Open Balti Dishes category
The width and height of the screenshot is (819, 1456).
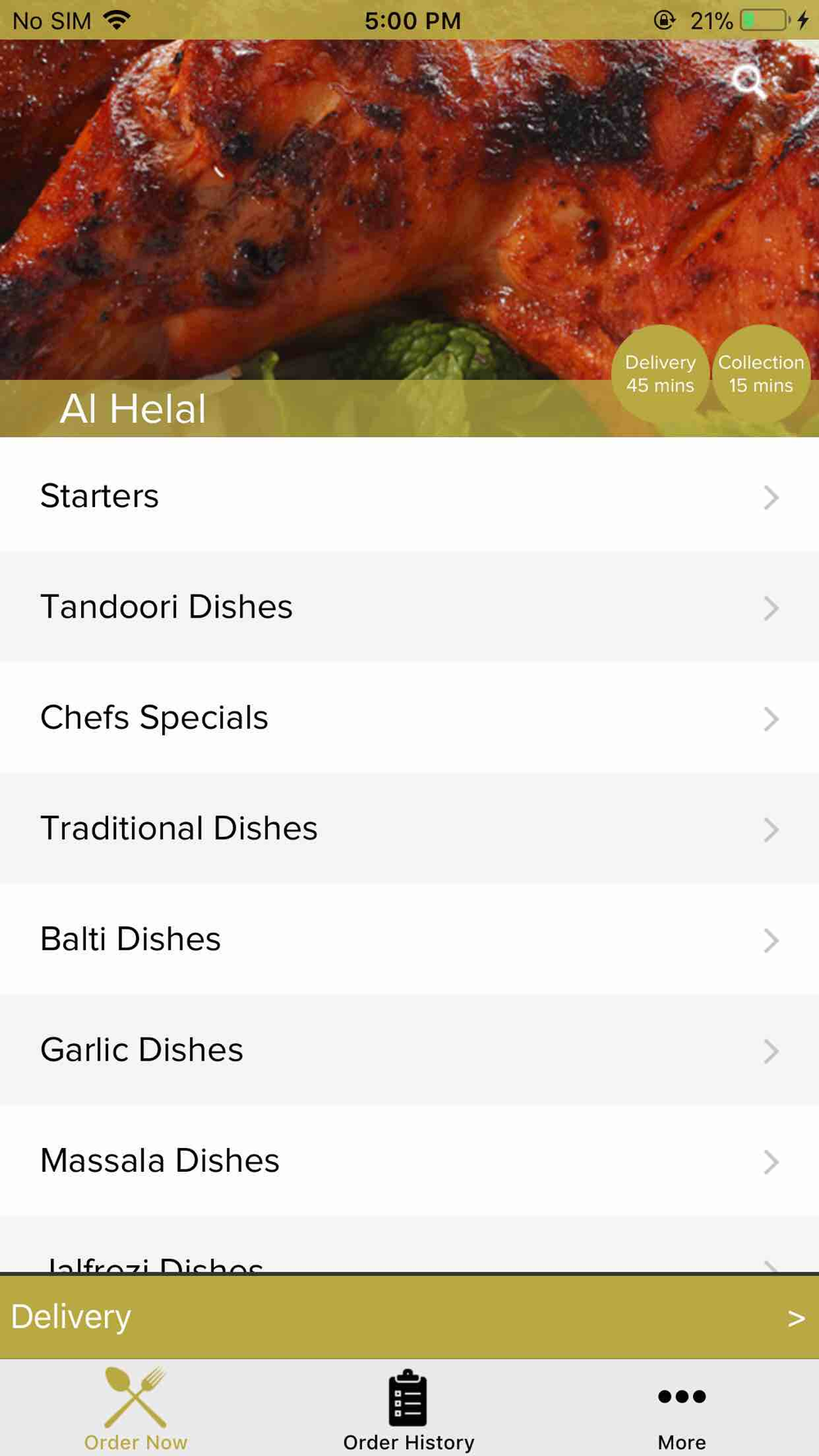click(409, 939)
